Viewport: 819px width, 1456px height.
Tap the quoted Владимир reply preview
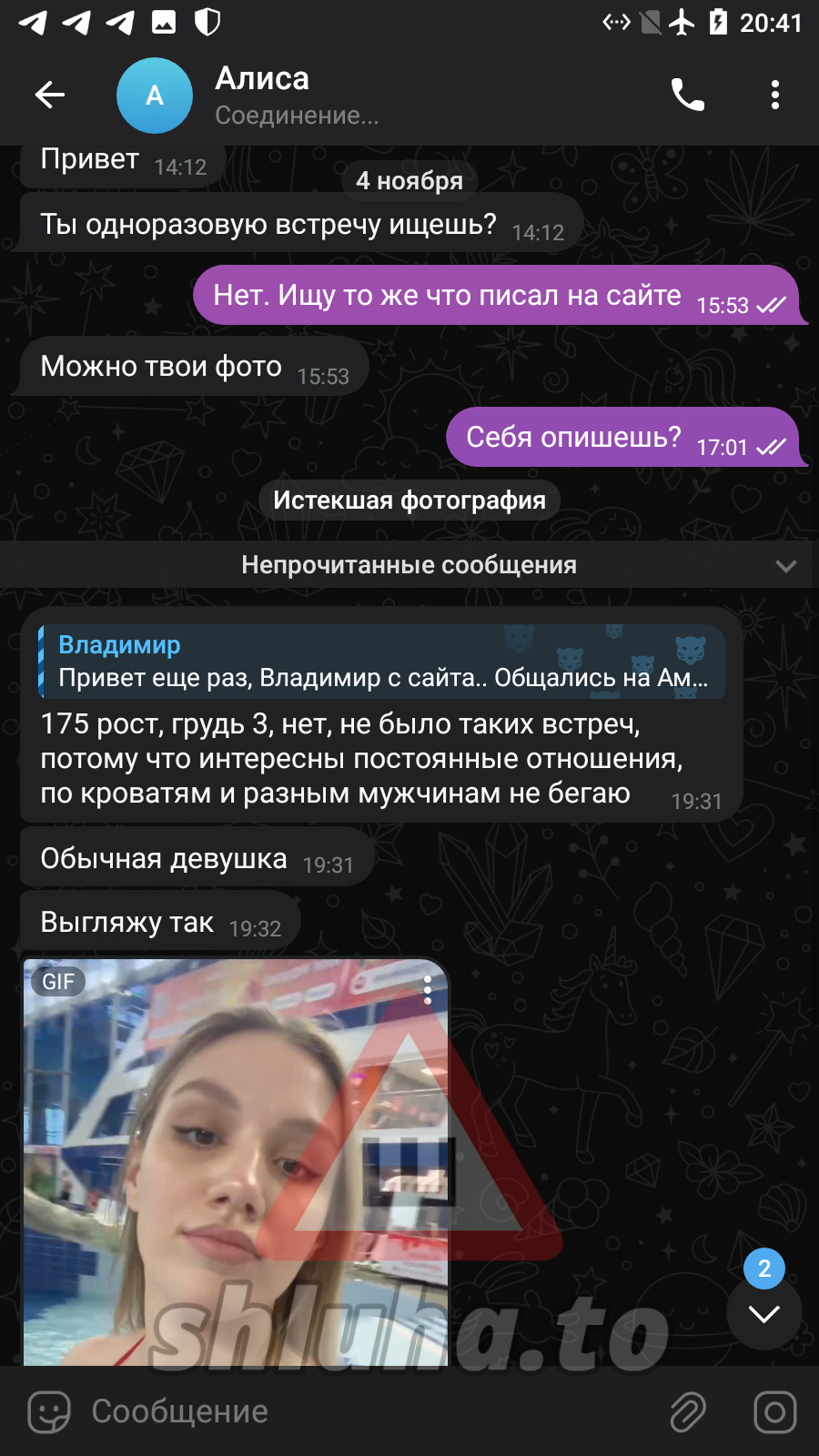tap(382, 662)
